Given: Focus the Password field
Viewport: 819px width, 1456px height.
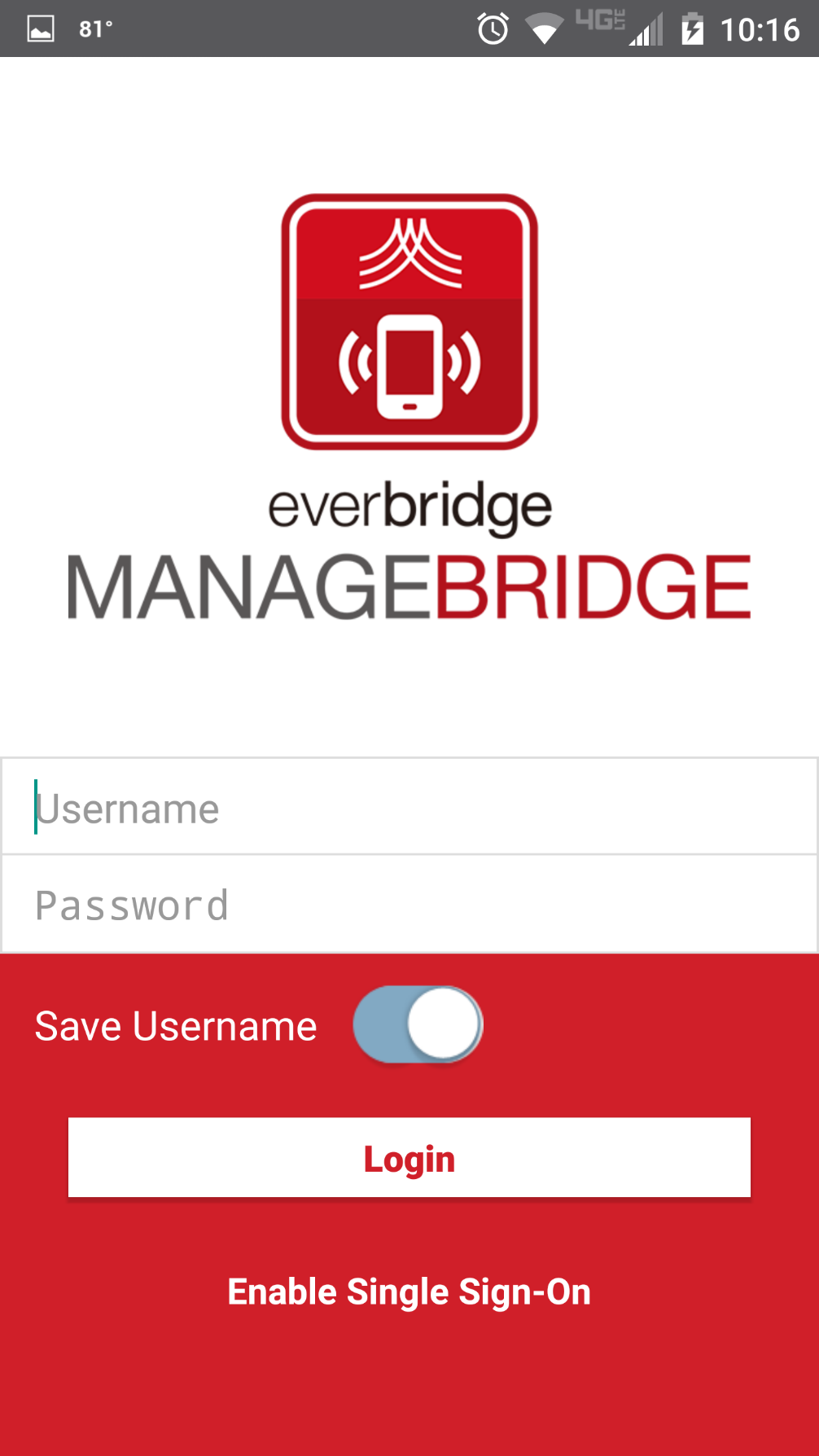Looking at the screenshot, I should [x=409, y=905].
